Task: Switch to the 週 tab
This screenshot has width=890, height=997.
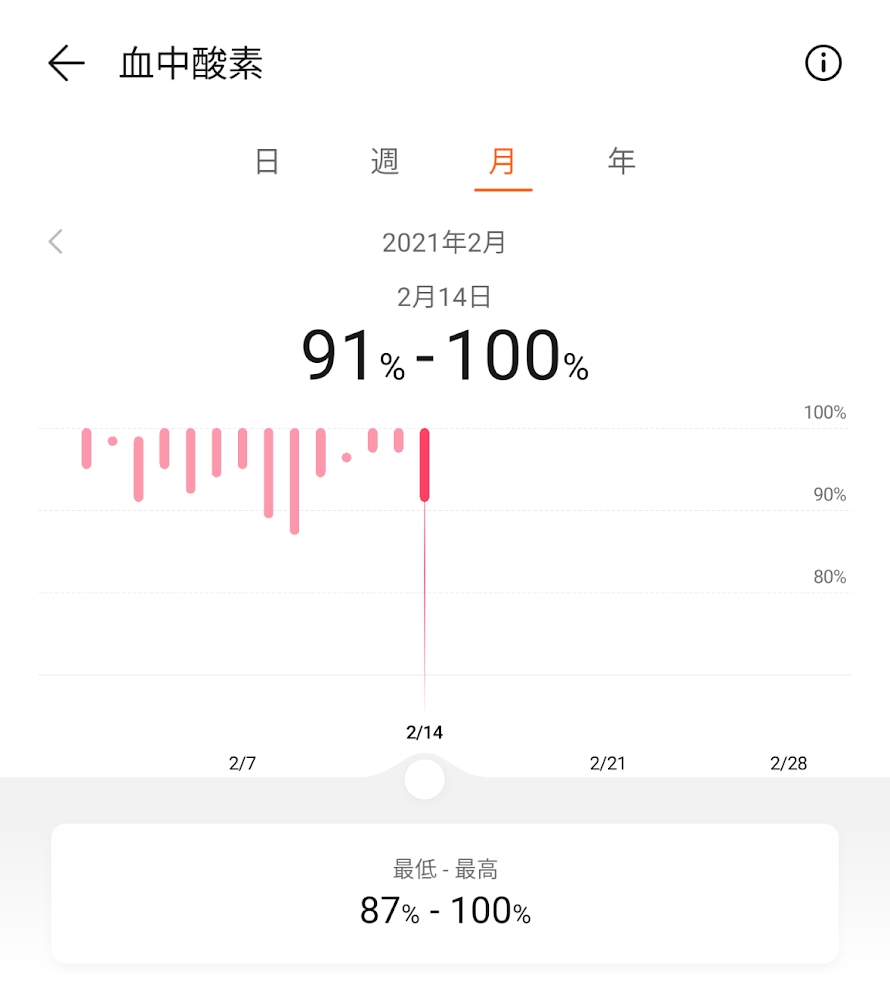Action: coord(385,161)
